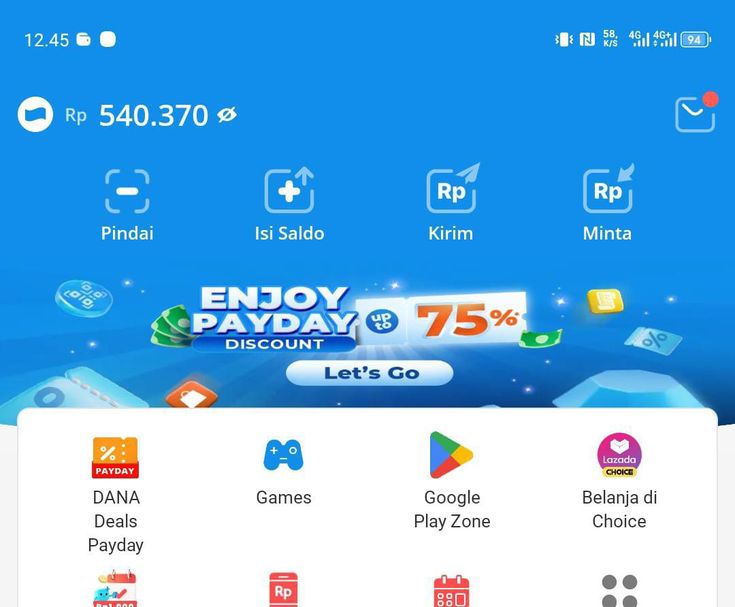Open the inbox envelope icon
Viewport: 735px width, 607px height.
tap(695, 114)
